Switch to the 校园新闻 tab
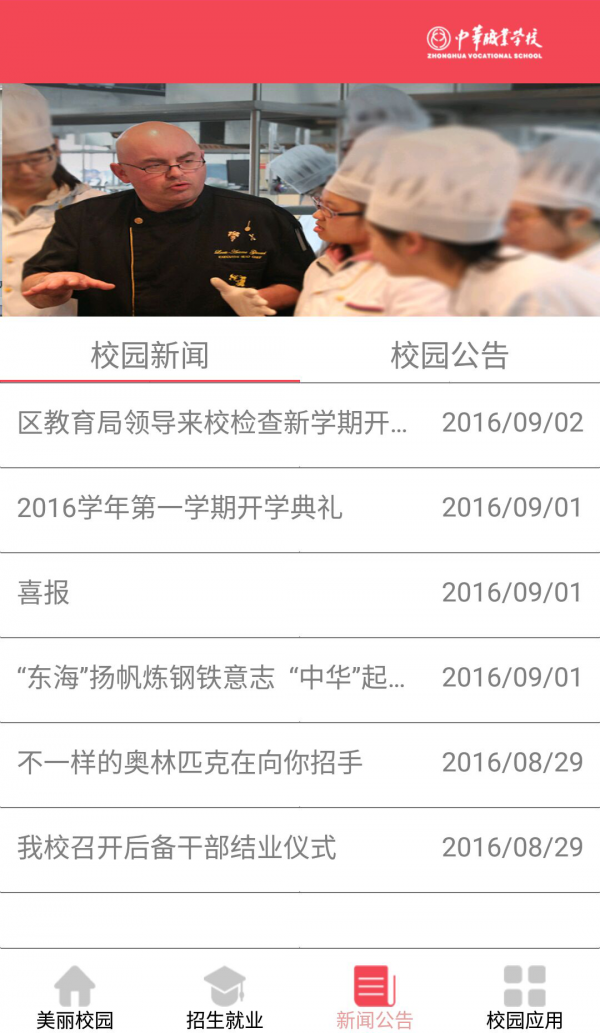600x1033 pixels. click(150, 355)
